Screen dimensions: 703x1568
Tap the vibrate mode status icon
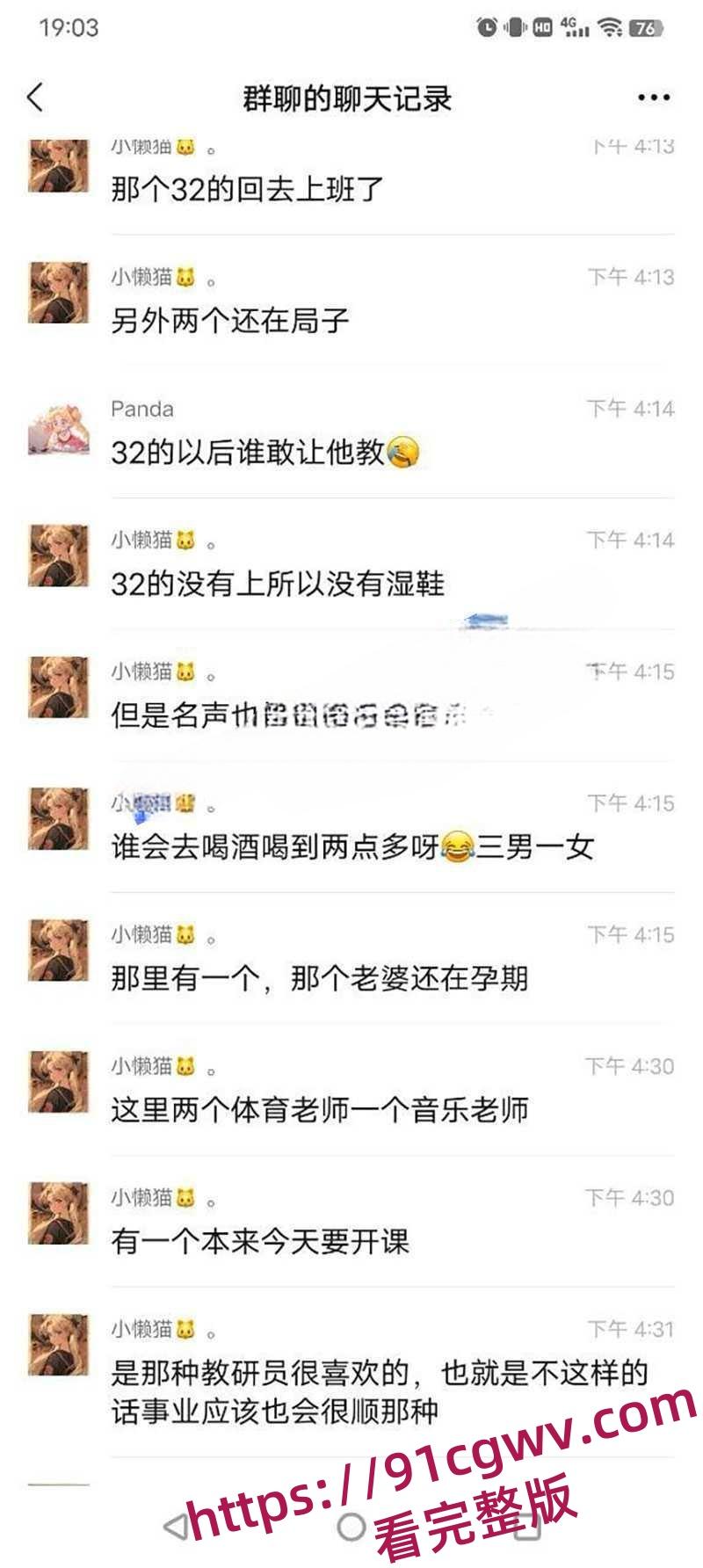pyautogui.click(x=514, y=26)
